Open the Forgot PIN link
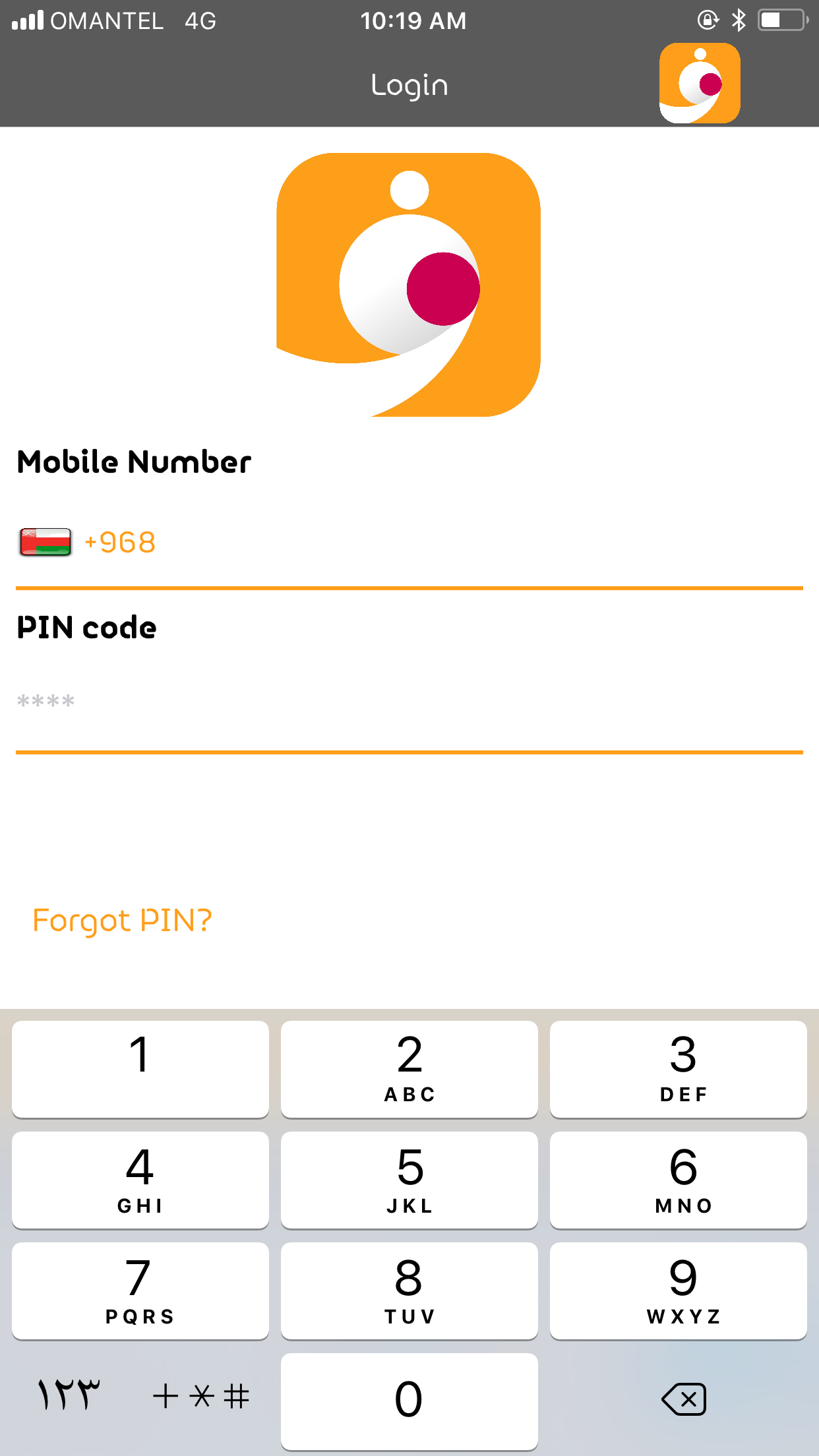 (121, 919)
